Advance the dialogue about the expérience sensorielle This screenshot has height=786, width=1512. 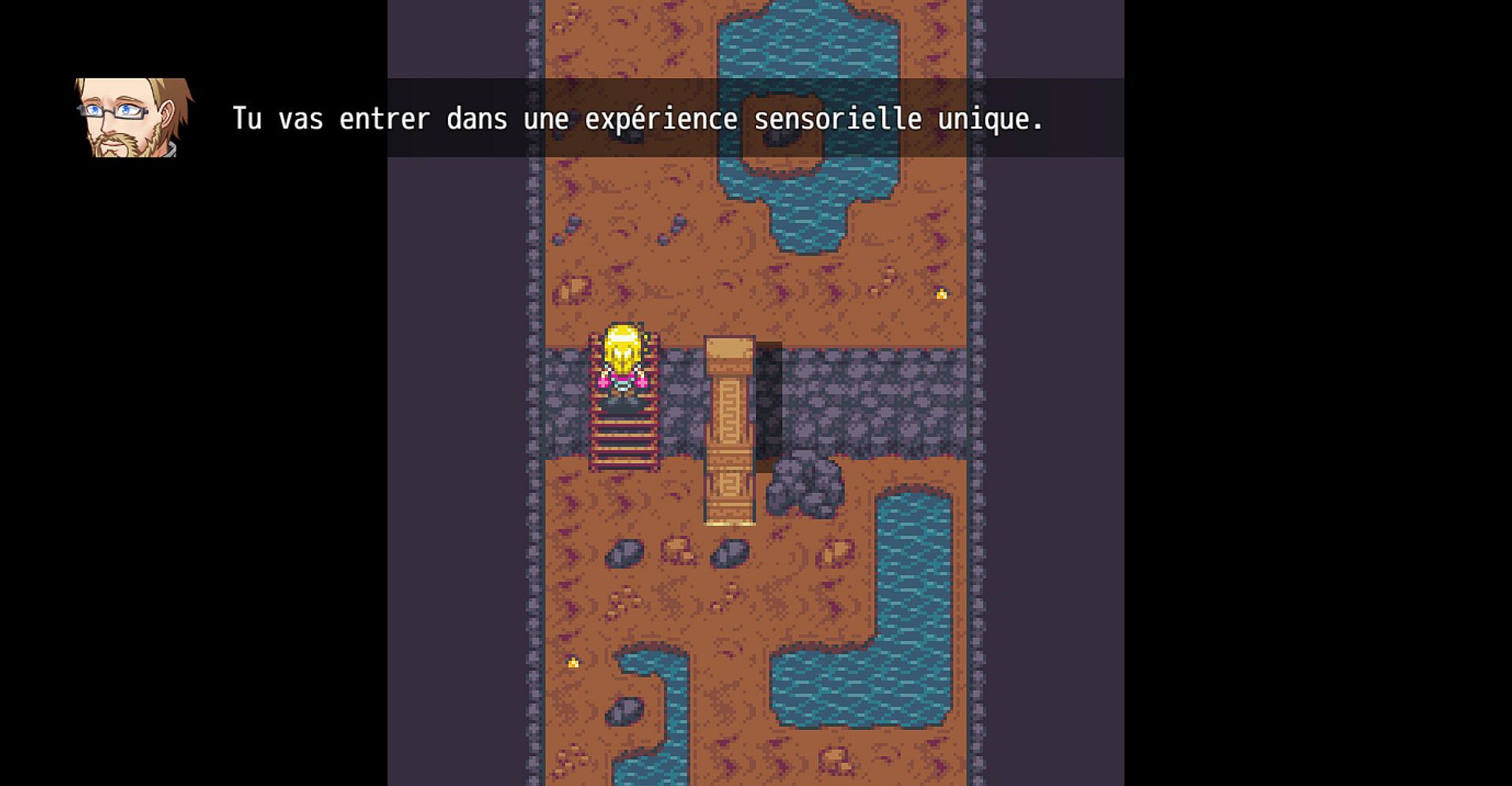coord(638,118)
